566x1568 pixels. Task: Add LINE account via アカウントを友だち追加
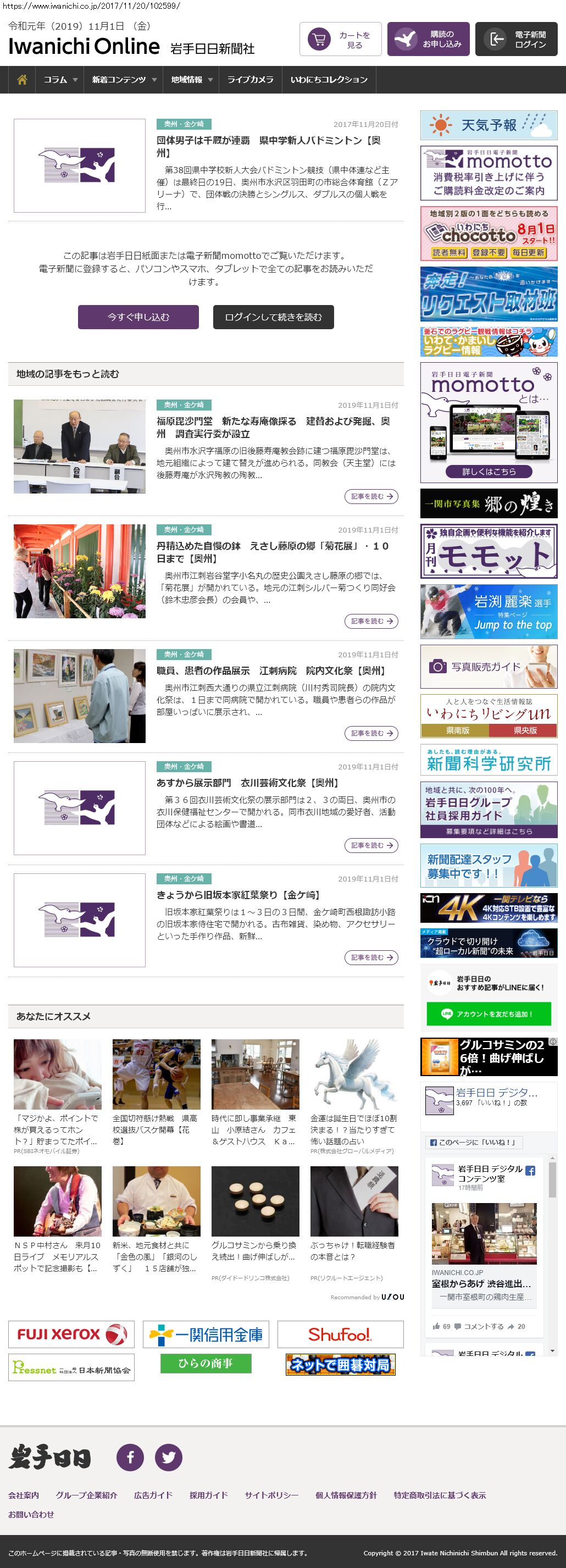click(489, 1014)
